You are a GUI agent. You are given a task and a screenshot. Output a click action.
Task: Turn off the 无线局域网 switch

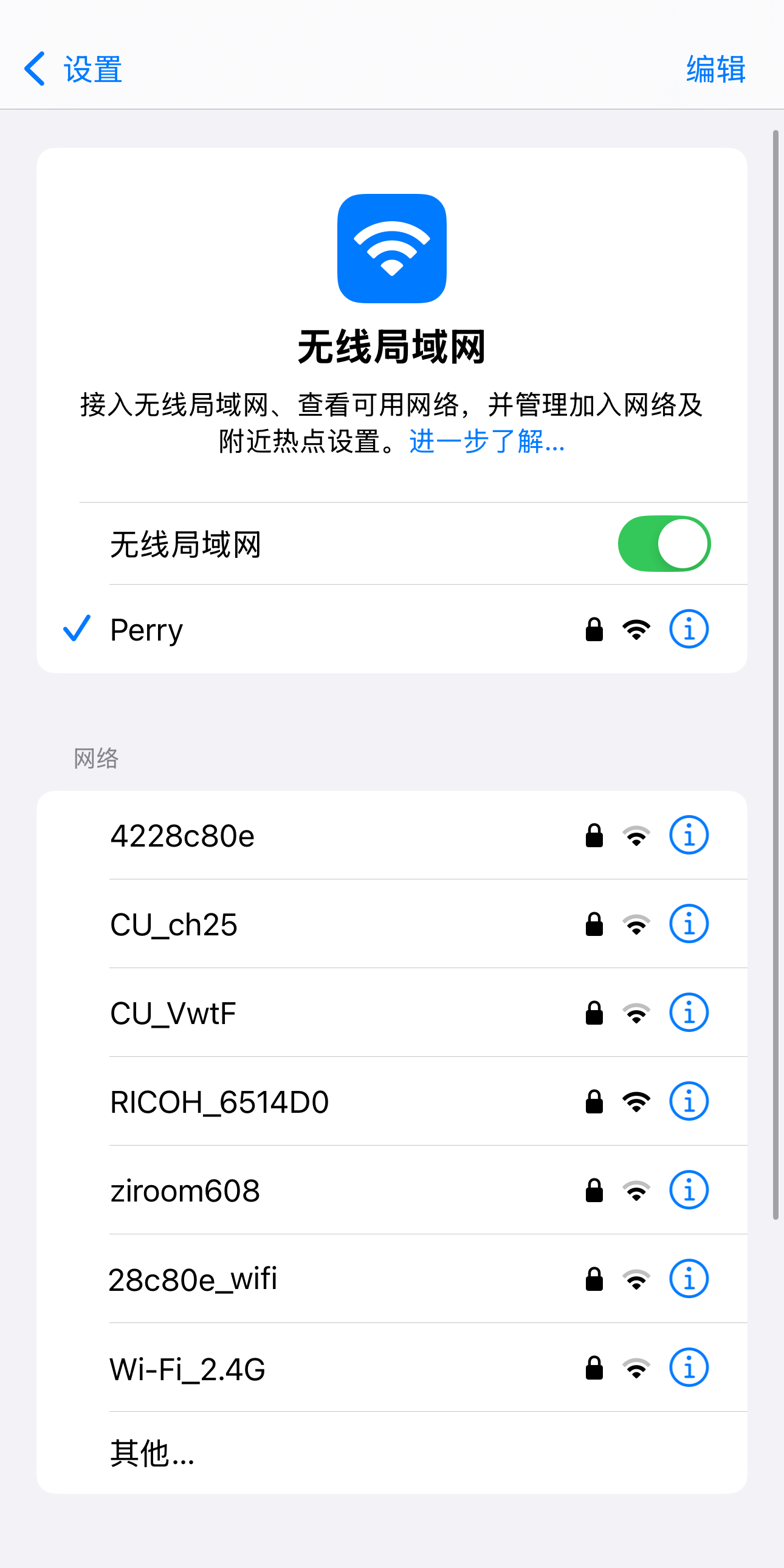[664, 543]
